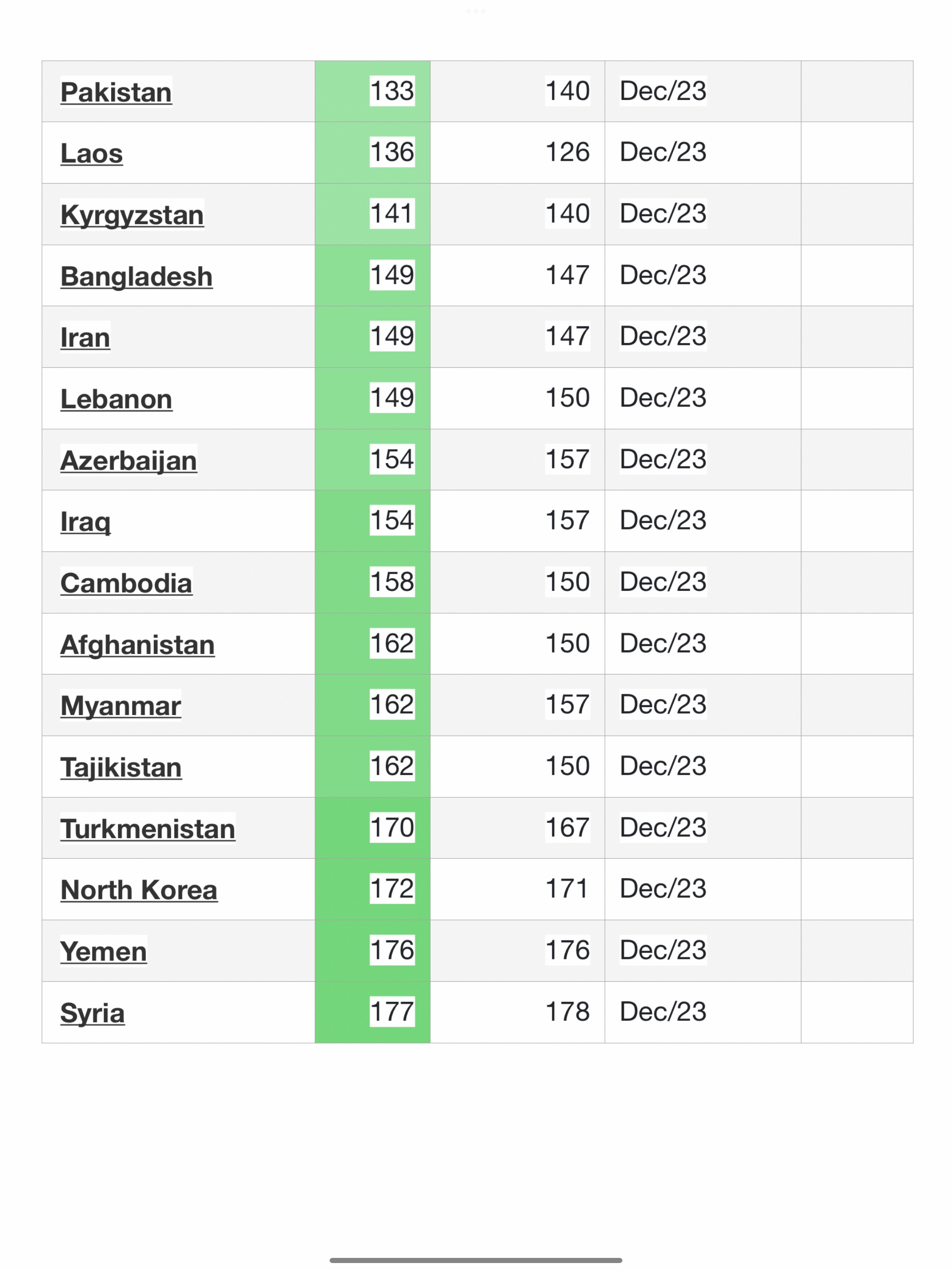Open Tajikistan country link

click(120, 767)
